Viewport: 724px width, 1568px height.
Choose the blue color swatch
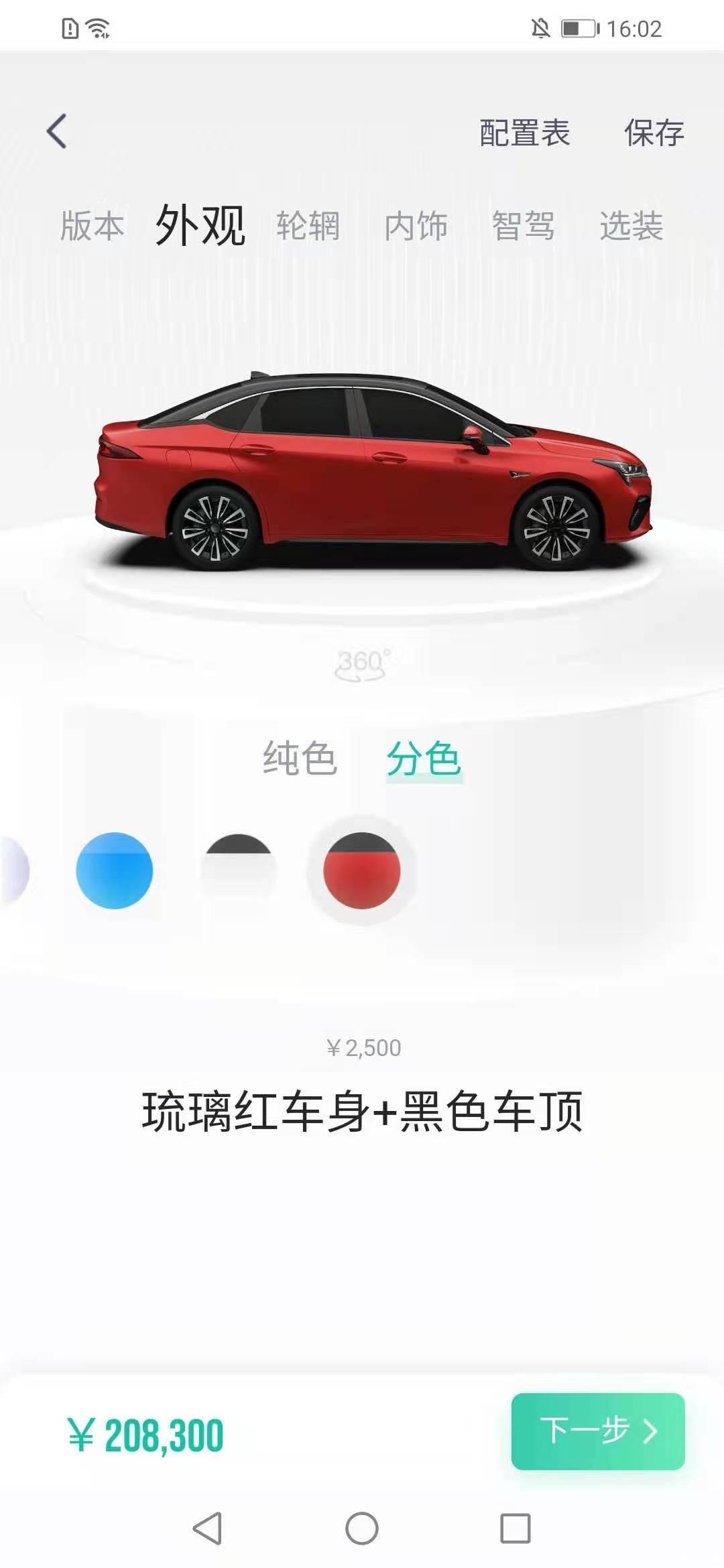pyautogui.click(x=115, y=870)
